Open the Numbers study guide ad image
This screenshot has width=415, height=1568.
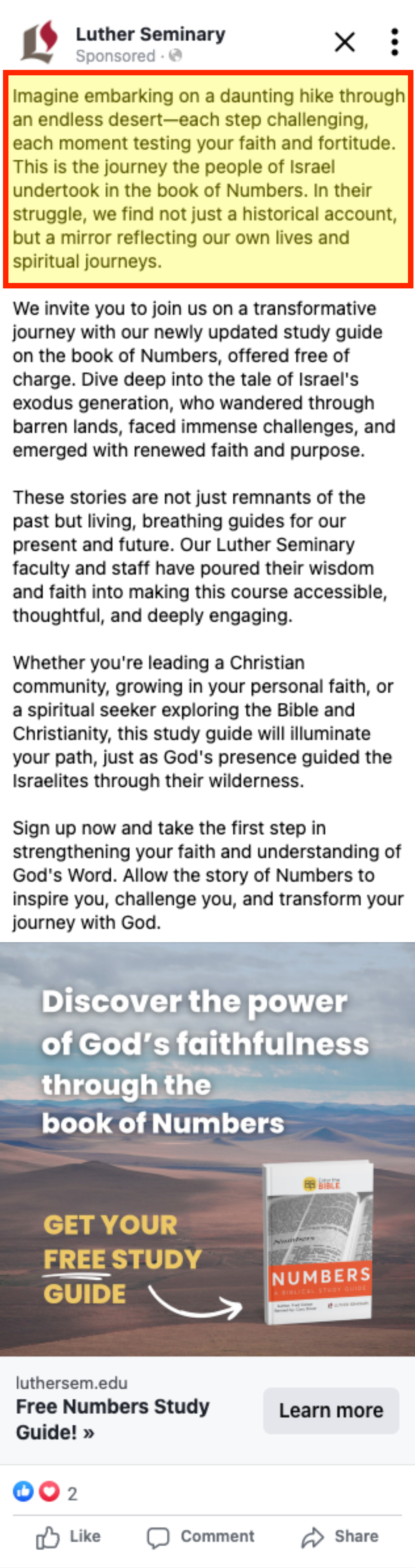207,1149
